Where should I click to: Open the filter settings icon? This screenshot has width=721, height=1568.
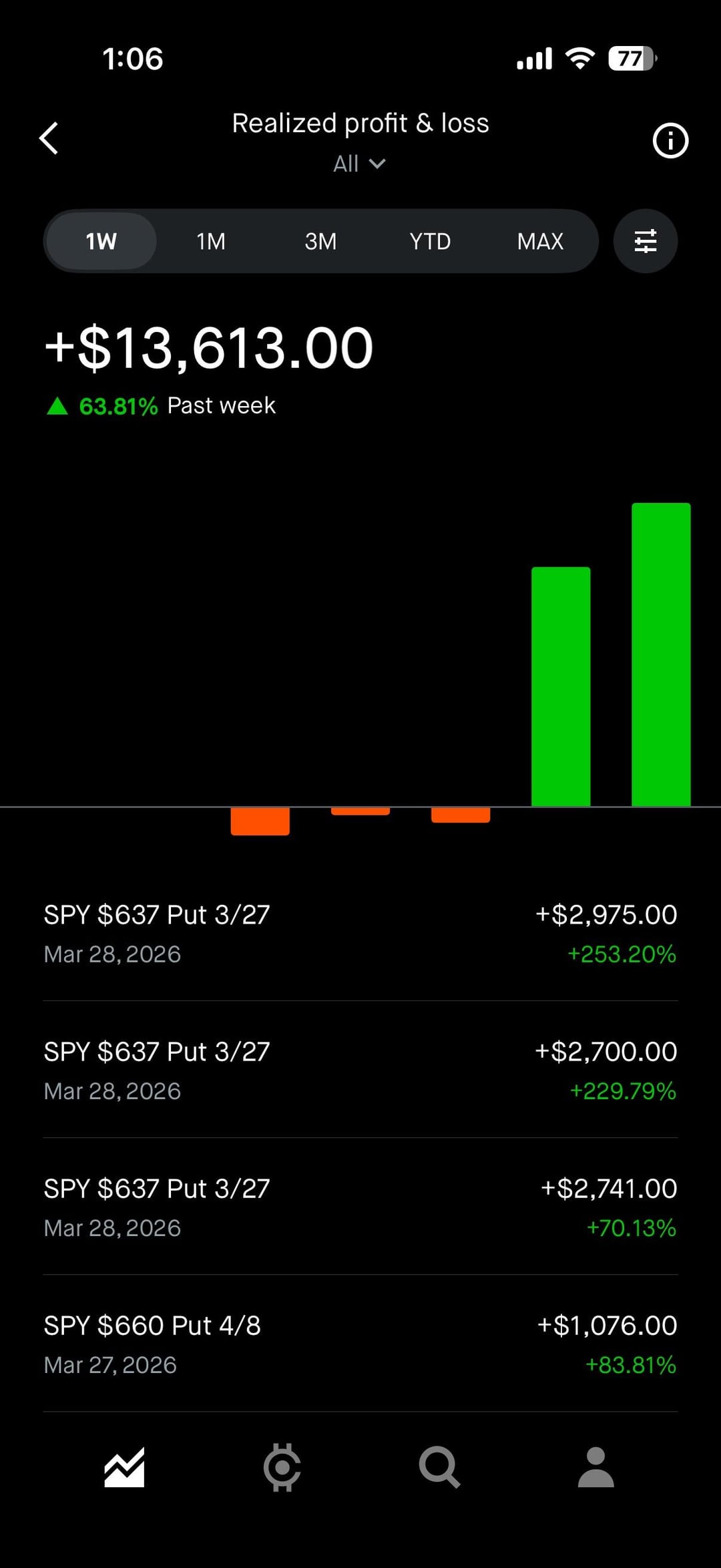point(645,241)
